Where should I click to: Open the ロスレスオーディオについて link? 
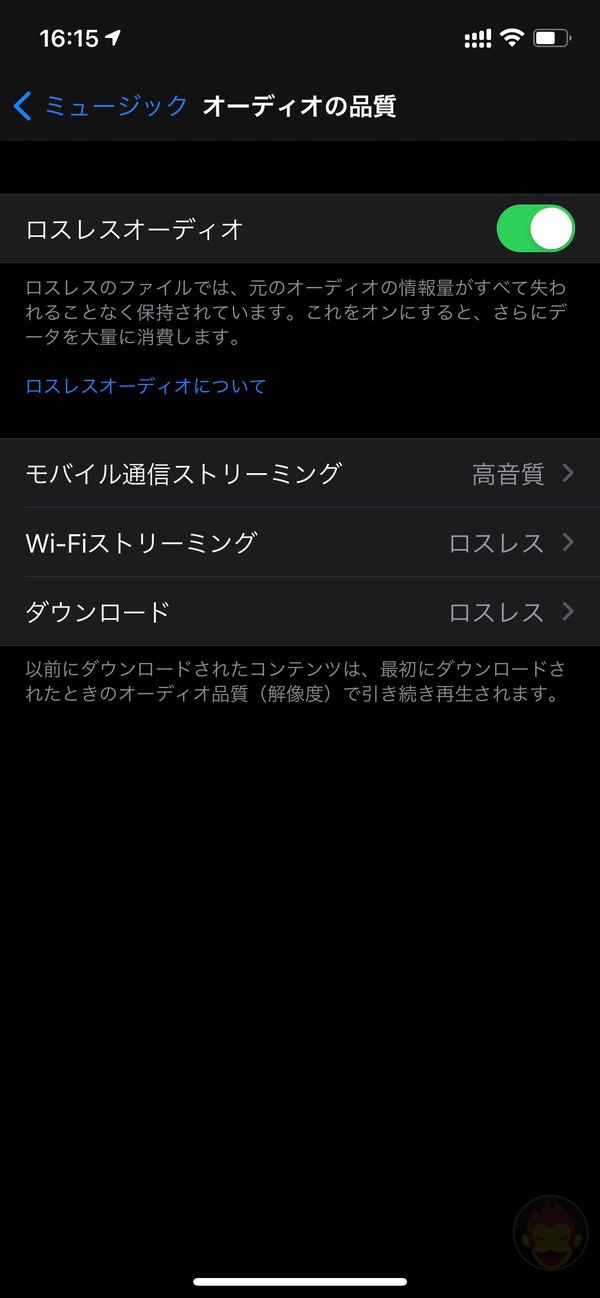click(146, 386)
